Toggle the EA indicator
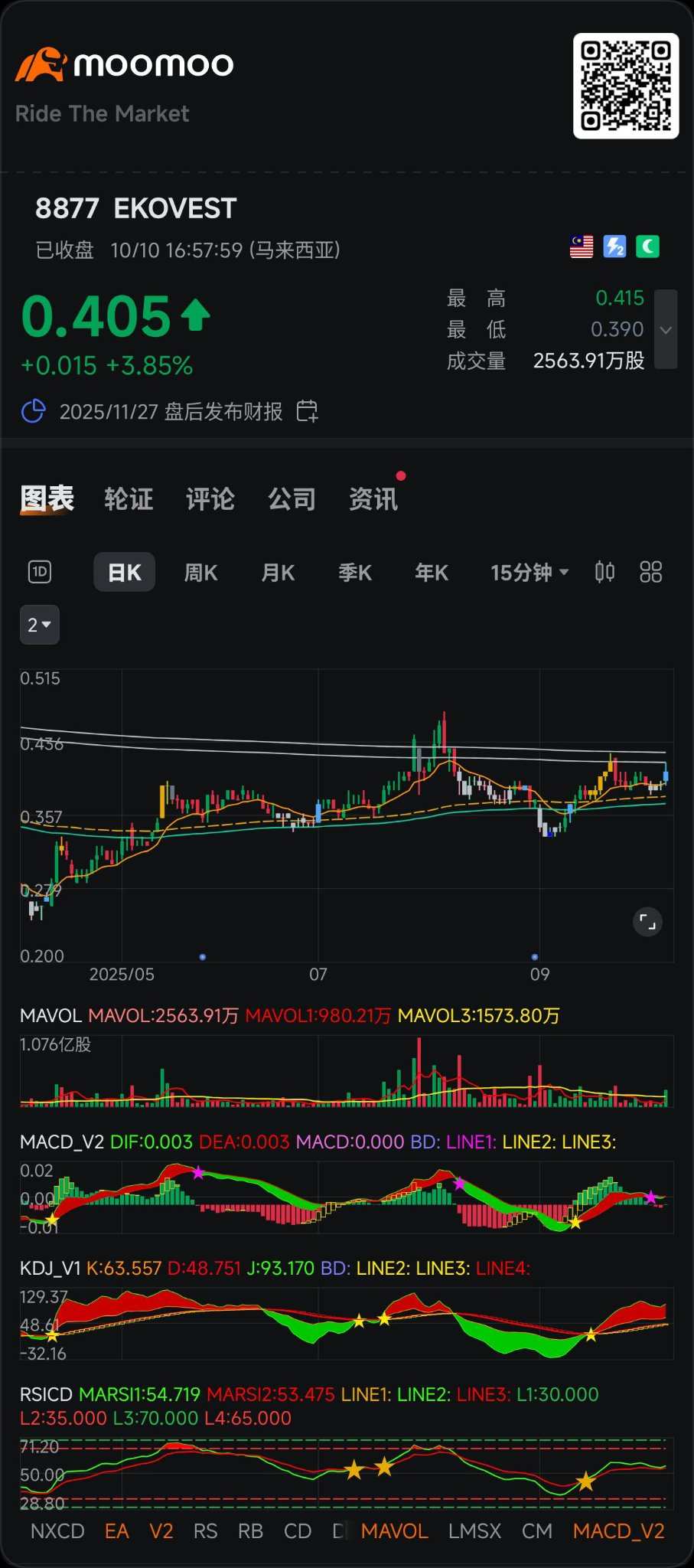Viewport: 694px width, 1568px height. (116, 1531)
